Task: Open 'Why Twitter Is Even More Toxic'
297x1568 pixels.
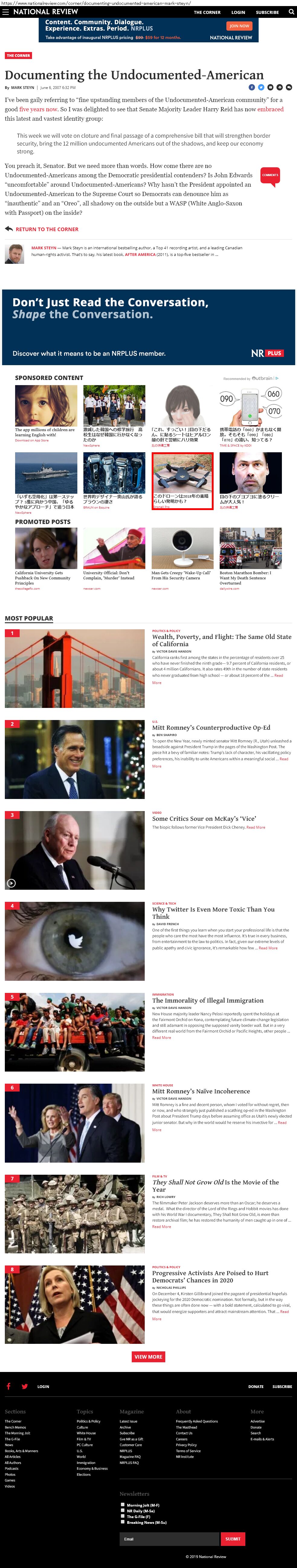Action: tap(213, 912)
